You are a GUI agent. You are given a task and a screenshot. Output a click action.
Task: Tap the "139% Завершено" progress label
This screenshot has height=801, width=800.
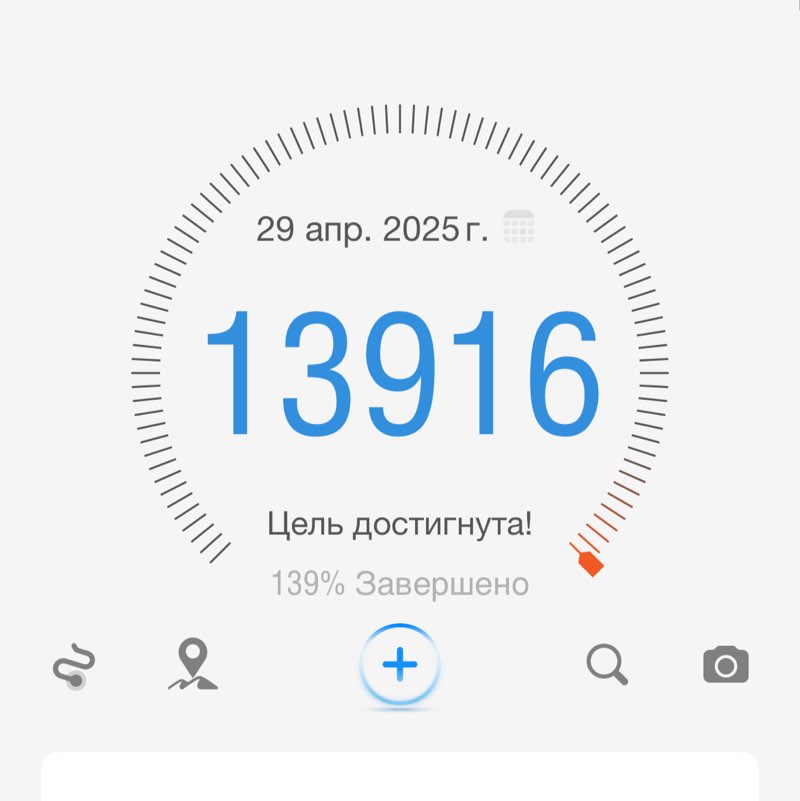coord(400,583)
